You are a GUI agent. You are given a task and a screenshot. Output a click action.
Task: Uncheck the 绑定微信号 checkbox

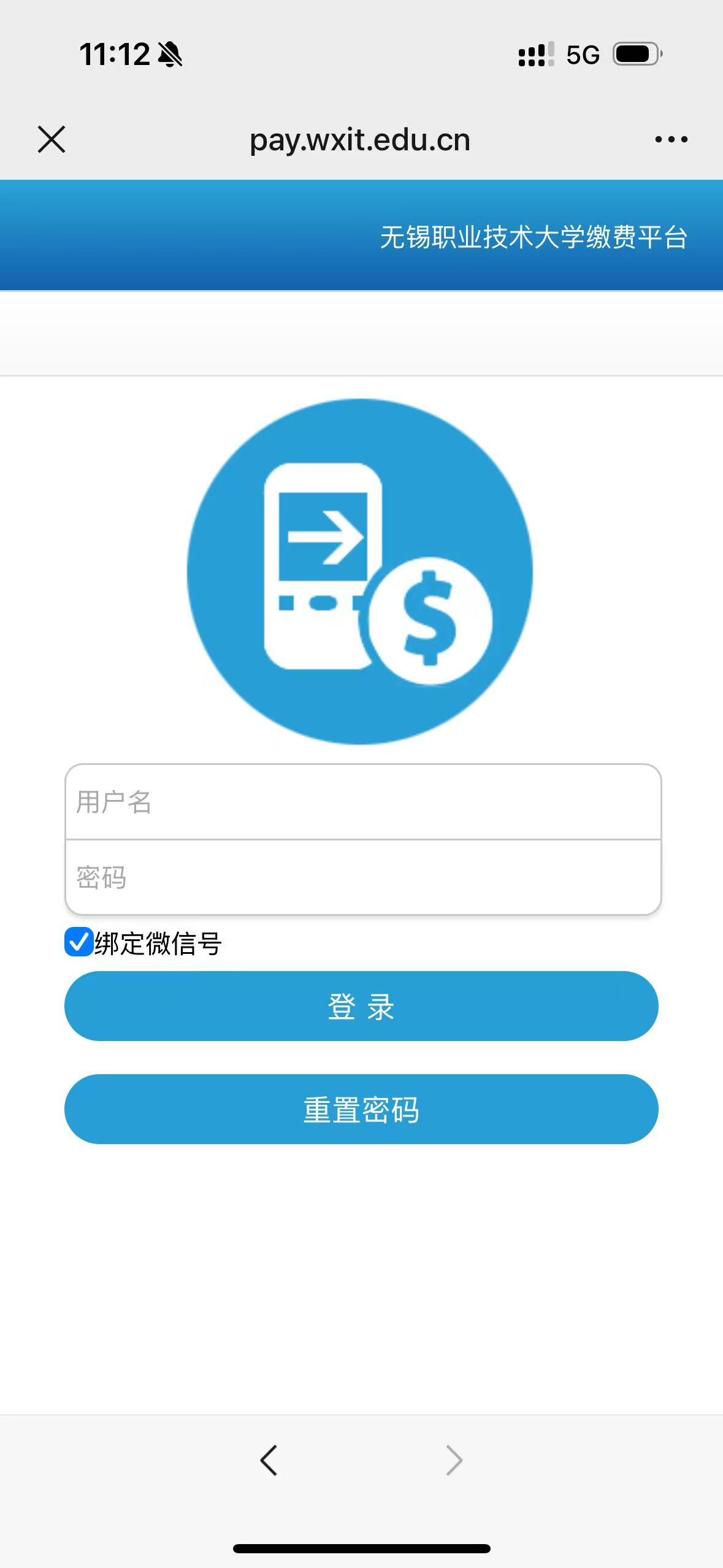coord(79,942)
